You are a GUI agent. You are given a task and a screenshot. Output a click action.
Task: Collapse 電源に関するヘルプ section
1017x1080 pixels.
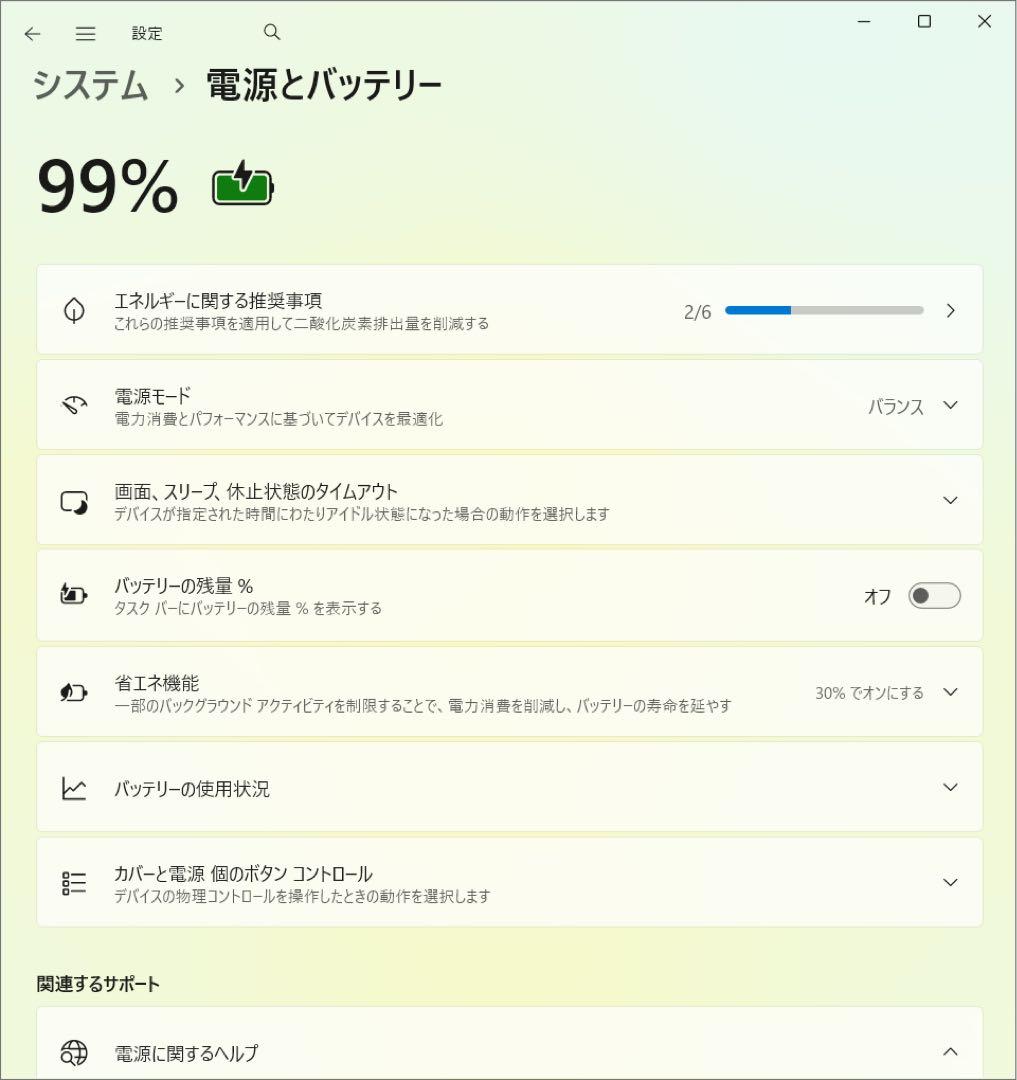click(950, 1052)
